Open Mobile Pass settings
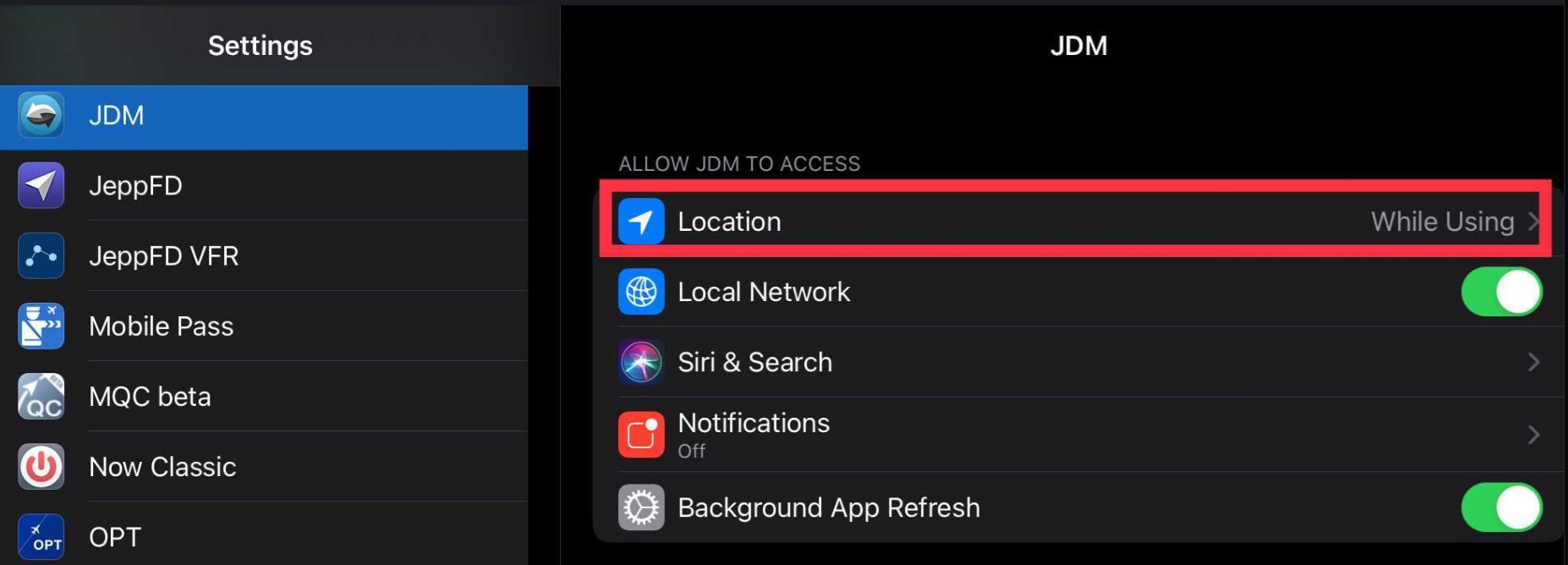Screen dimensions: 1568x565 point(262,326)
